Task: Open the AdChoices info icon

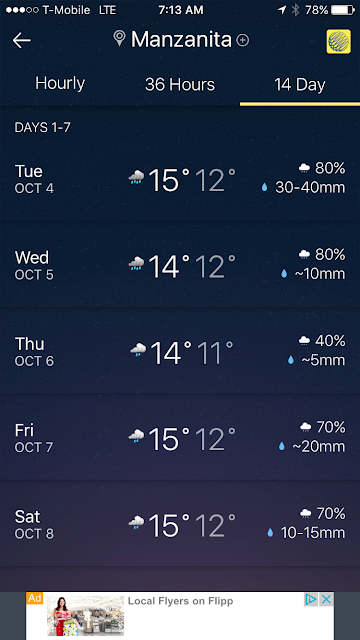Action: (311, 599)
